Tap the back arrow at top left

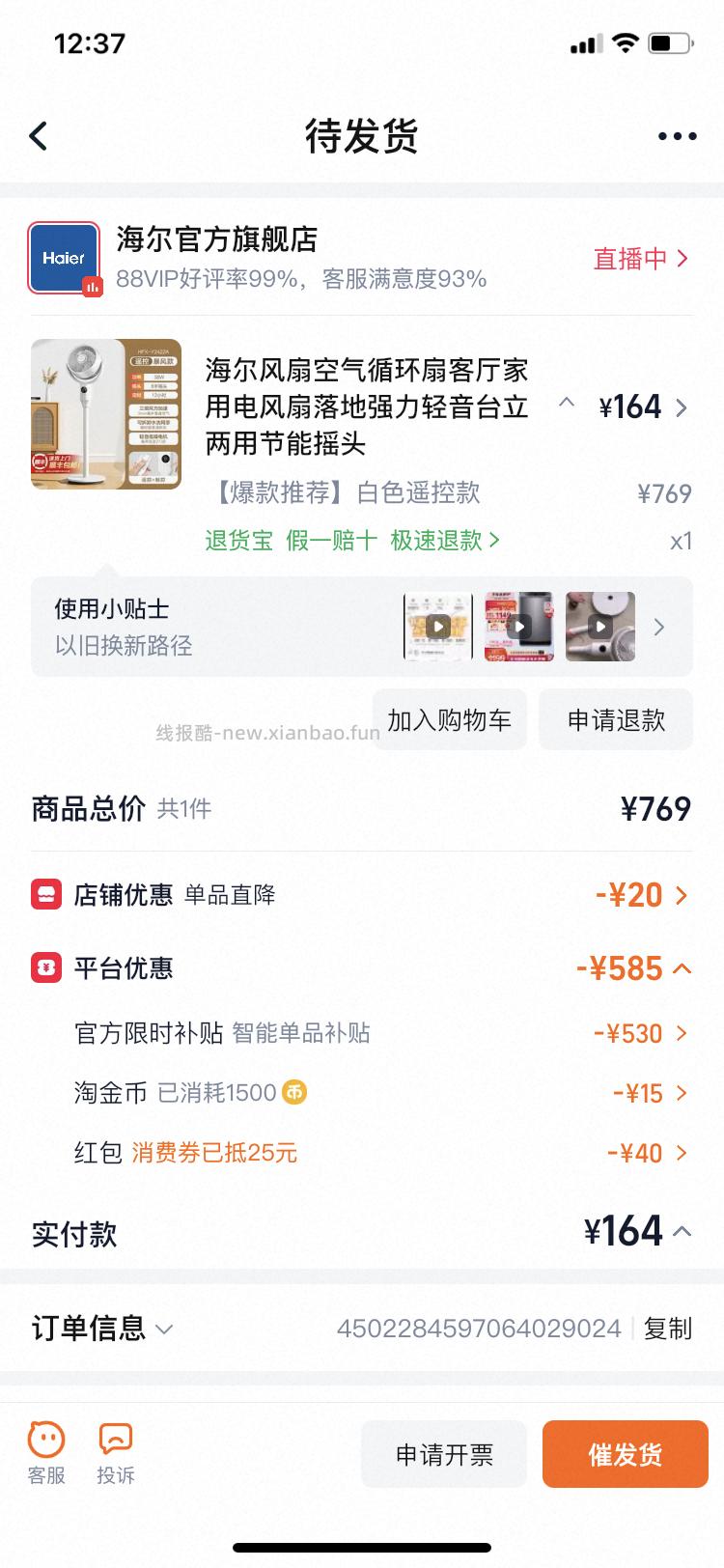[x=39, y=135]
